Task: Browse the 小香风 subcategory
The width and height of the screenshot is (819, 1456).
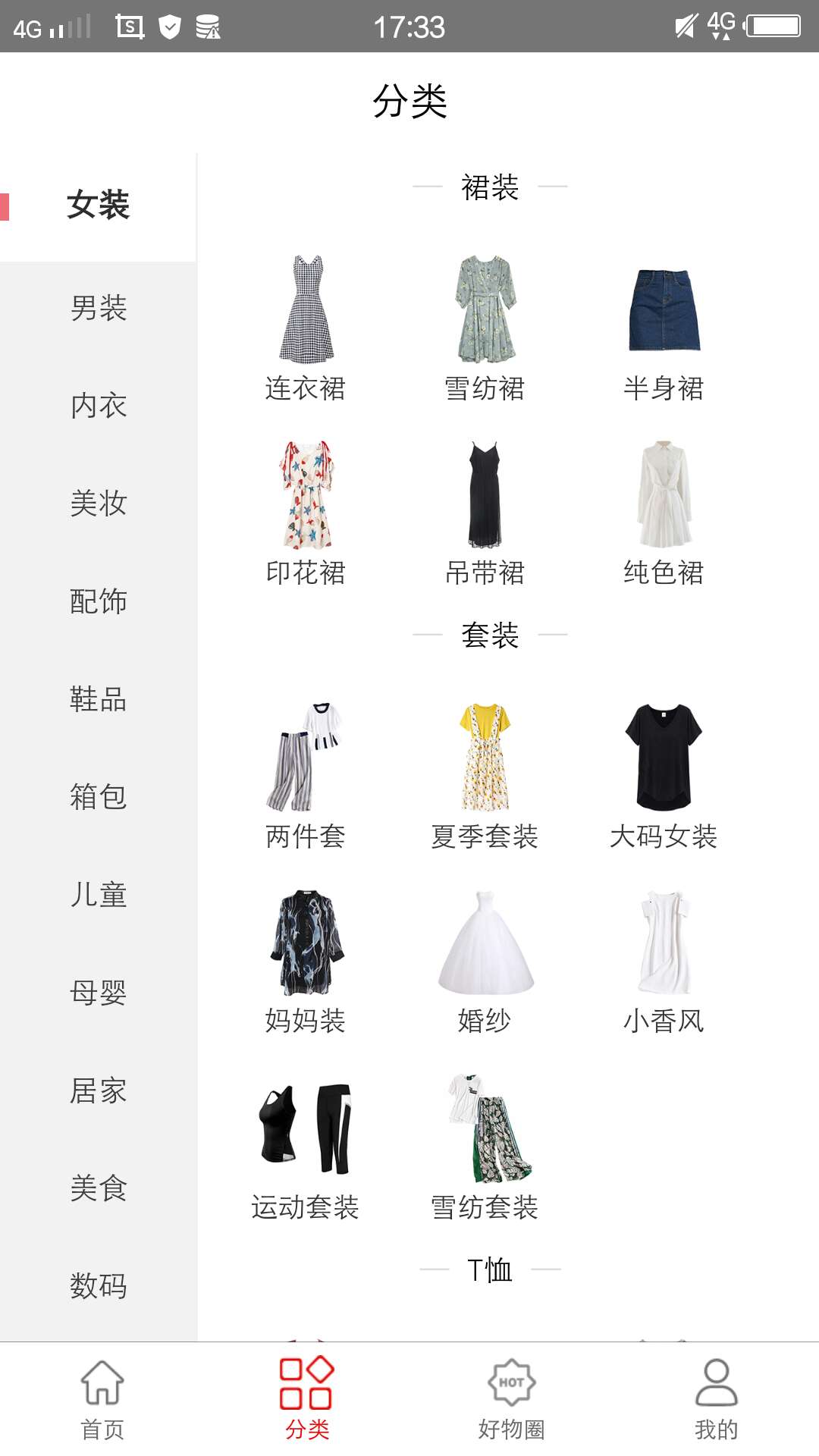Action: pyautogui.click(x=664, y=961)
